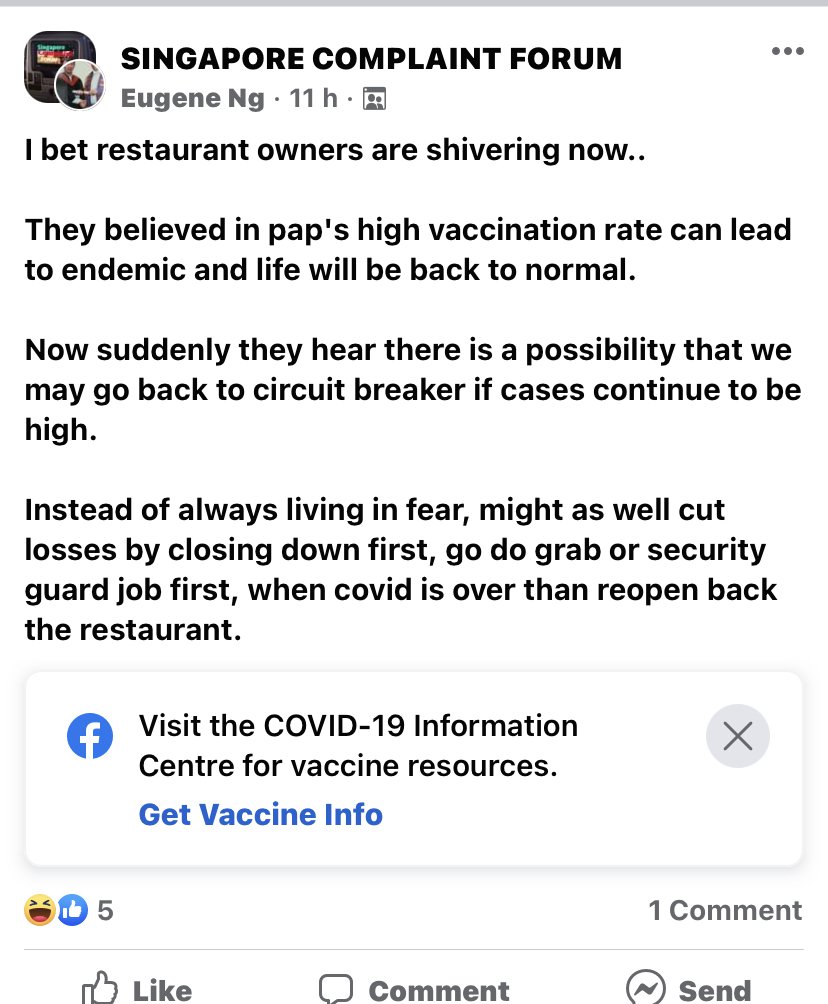Open the Singapore Complaint Forum group page
Image resolution: width=828 pixels, height=1004 pixels.
pyautogui.click(x=371, y=58)
